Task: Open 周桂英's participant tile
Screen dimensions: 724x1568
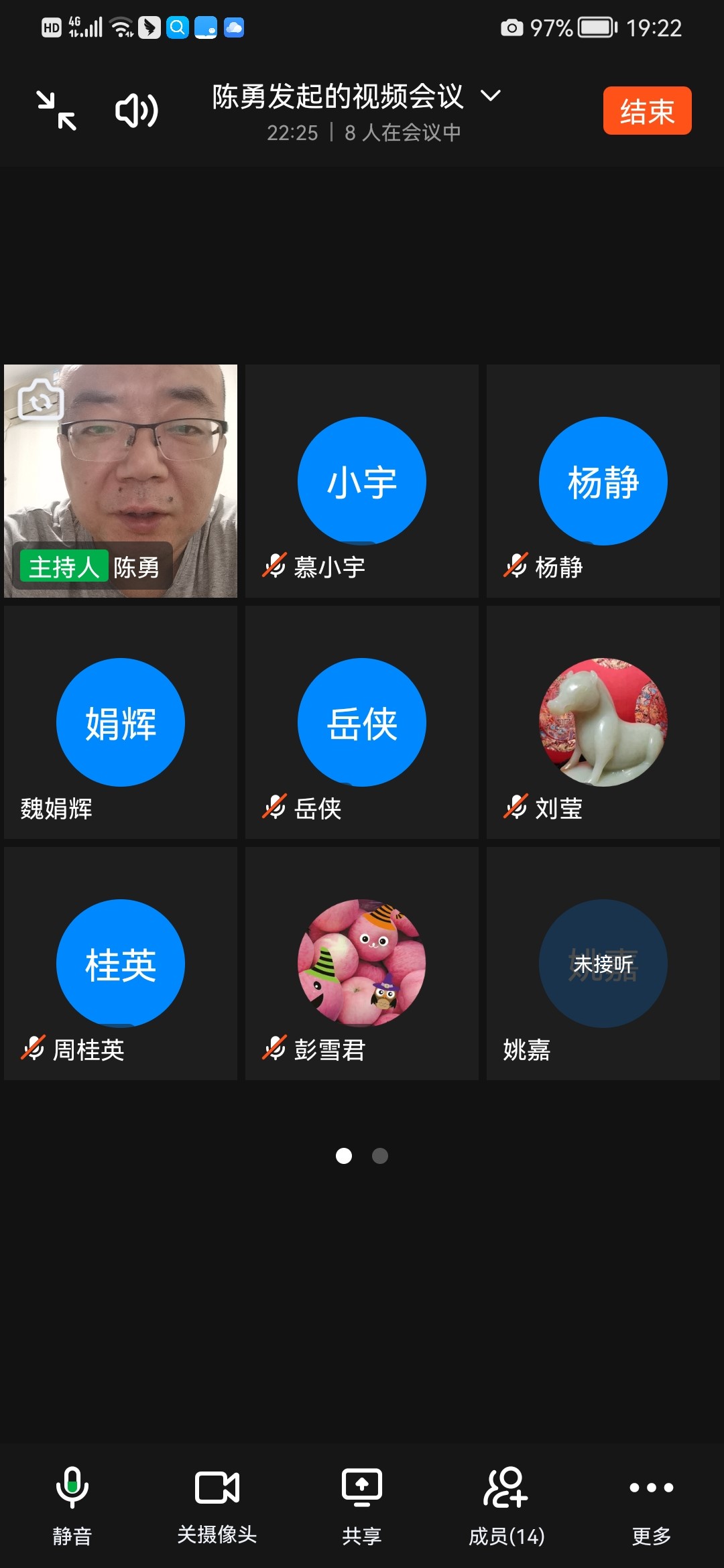Action: pyautogui.click(x=121, y=964)
